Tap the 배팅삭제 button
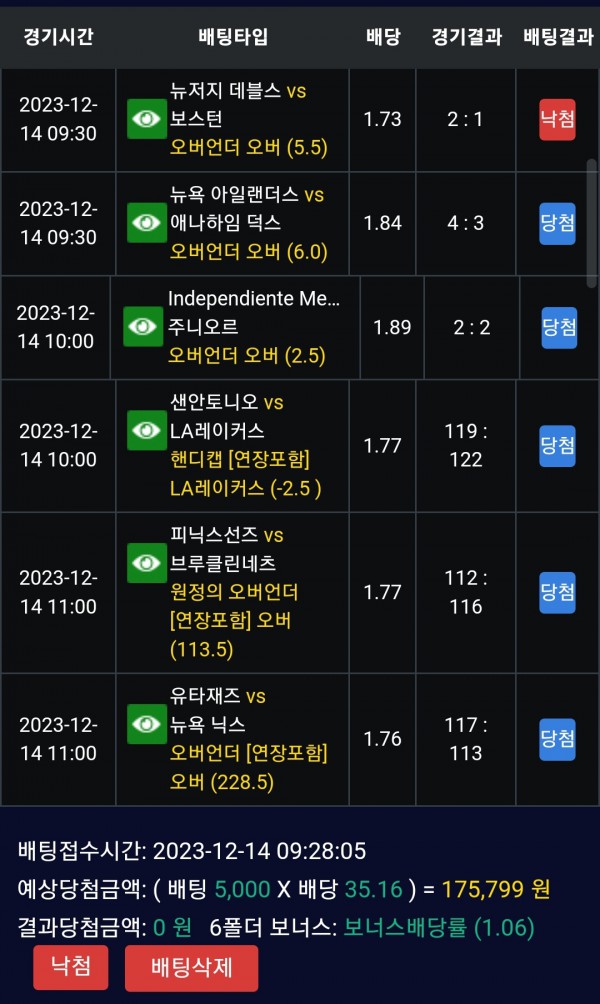Image resolution: width=600 pixels, height=1004 pixels. coord(190,967)
